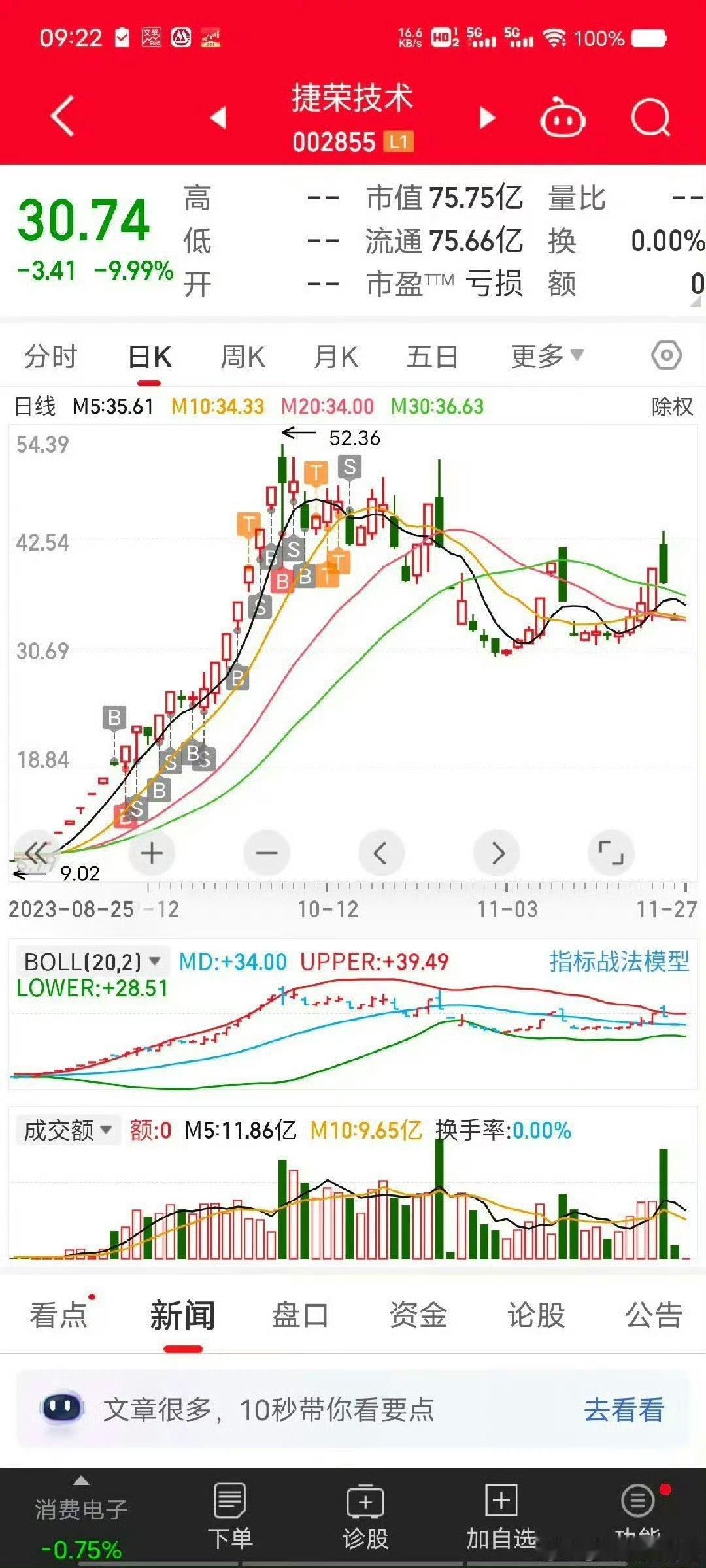Expand the 更多 chart period dropdown
Image resolution: width=706 pixels, height=1568 pixels.
click(x=546, y=357)
